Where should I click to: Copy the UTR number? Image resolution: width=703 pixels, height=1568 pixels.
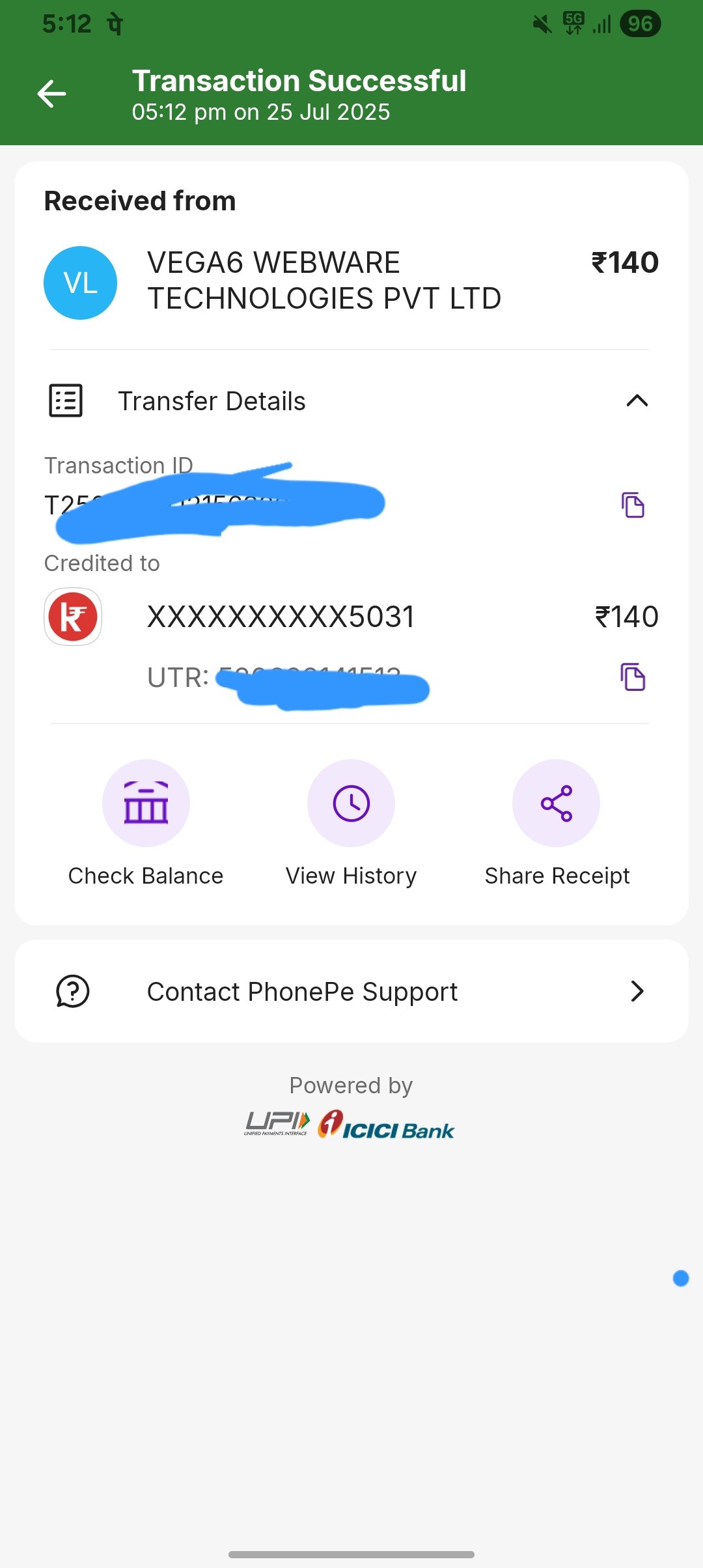(x=632, y=677)
